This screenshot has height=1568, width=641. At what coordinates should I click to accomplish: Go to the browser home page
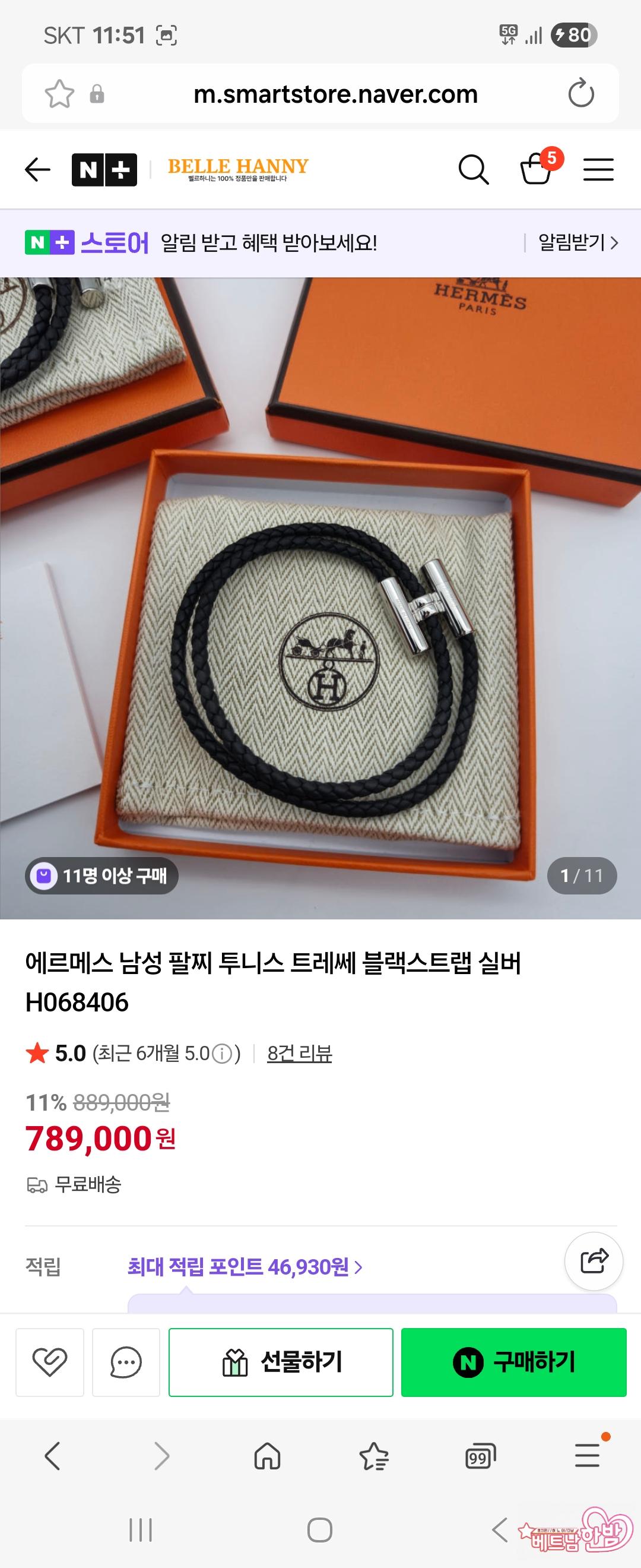(267, 1456)
